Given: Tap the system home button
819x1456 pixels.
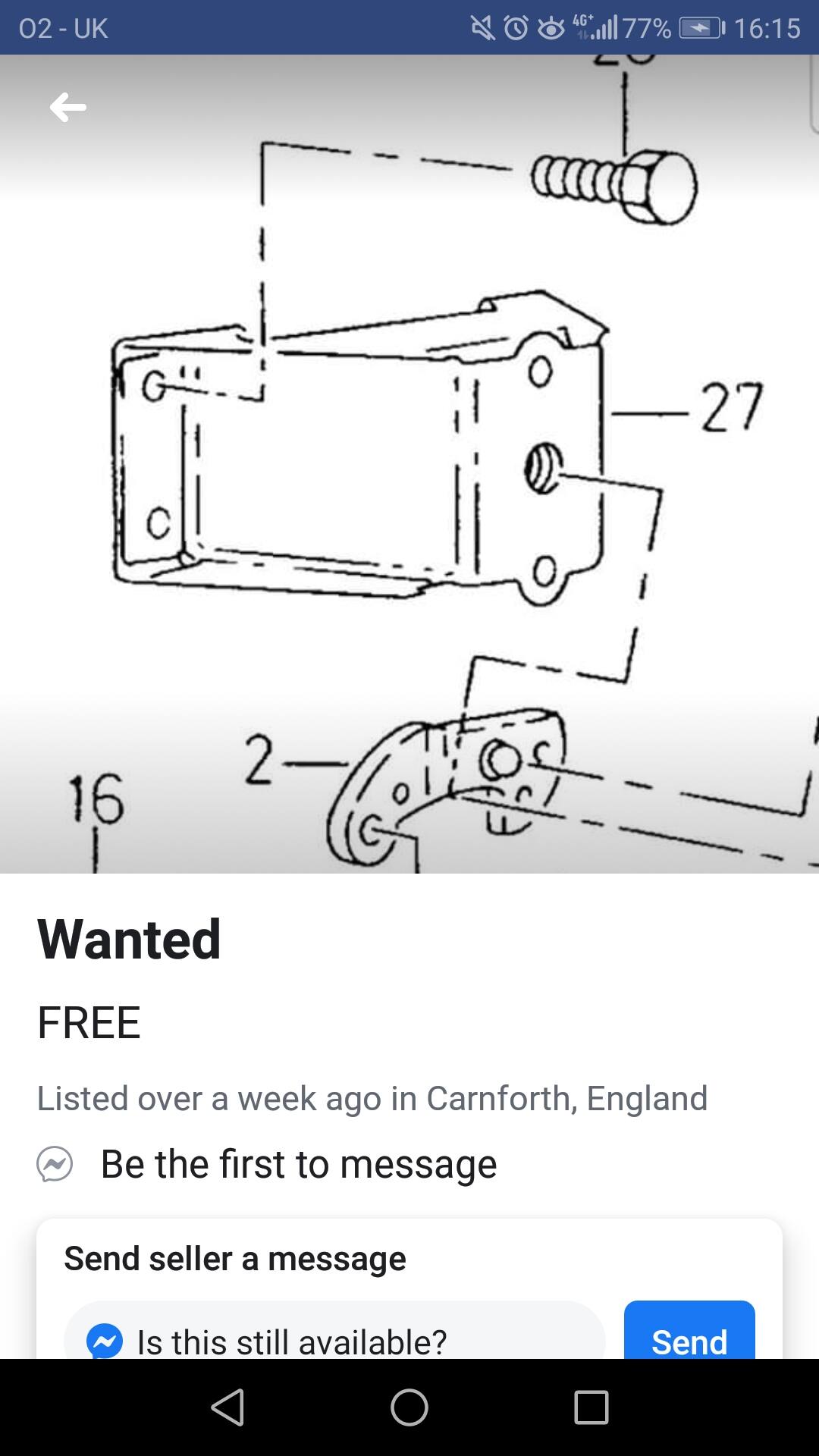Looking at the screenshot, I should point(409,1407).
